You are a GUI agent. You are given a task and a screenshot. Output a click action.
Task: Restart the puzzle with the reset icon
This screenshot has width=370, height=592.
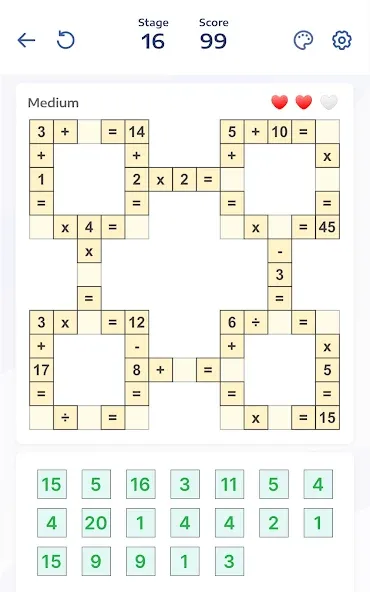[x=66, y=40]
